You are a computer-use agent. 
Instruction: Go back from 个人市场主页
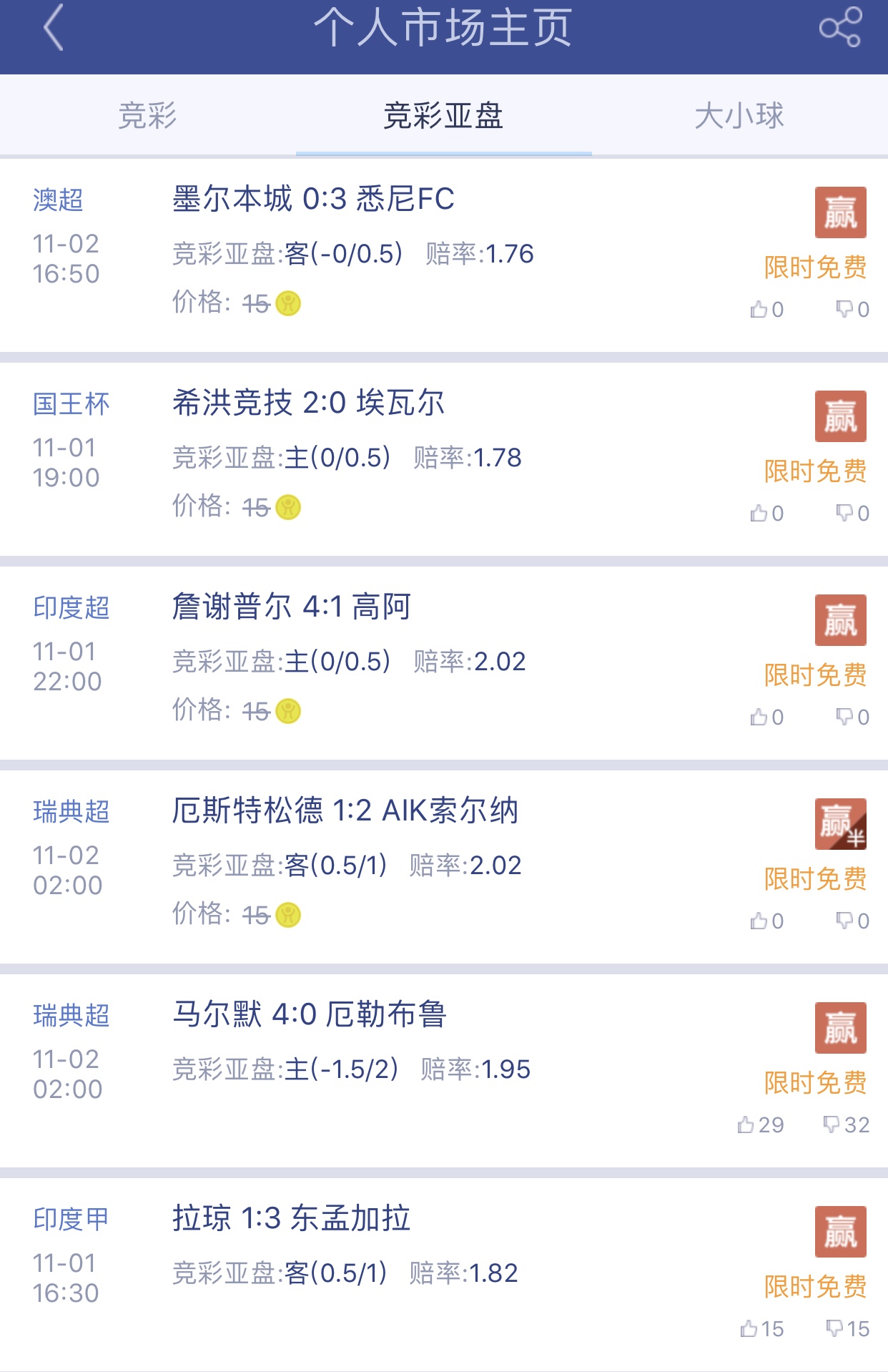54,28
